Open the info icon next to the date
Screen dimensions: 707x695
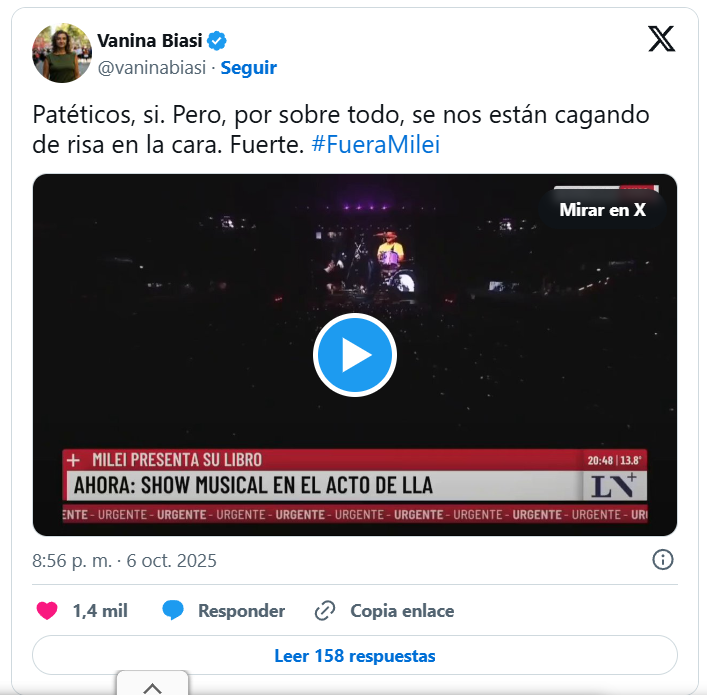pyautogui.click(x=662, y=560)
